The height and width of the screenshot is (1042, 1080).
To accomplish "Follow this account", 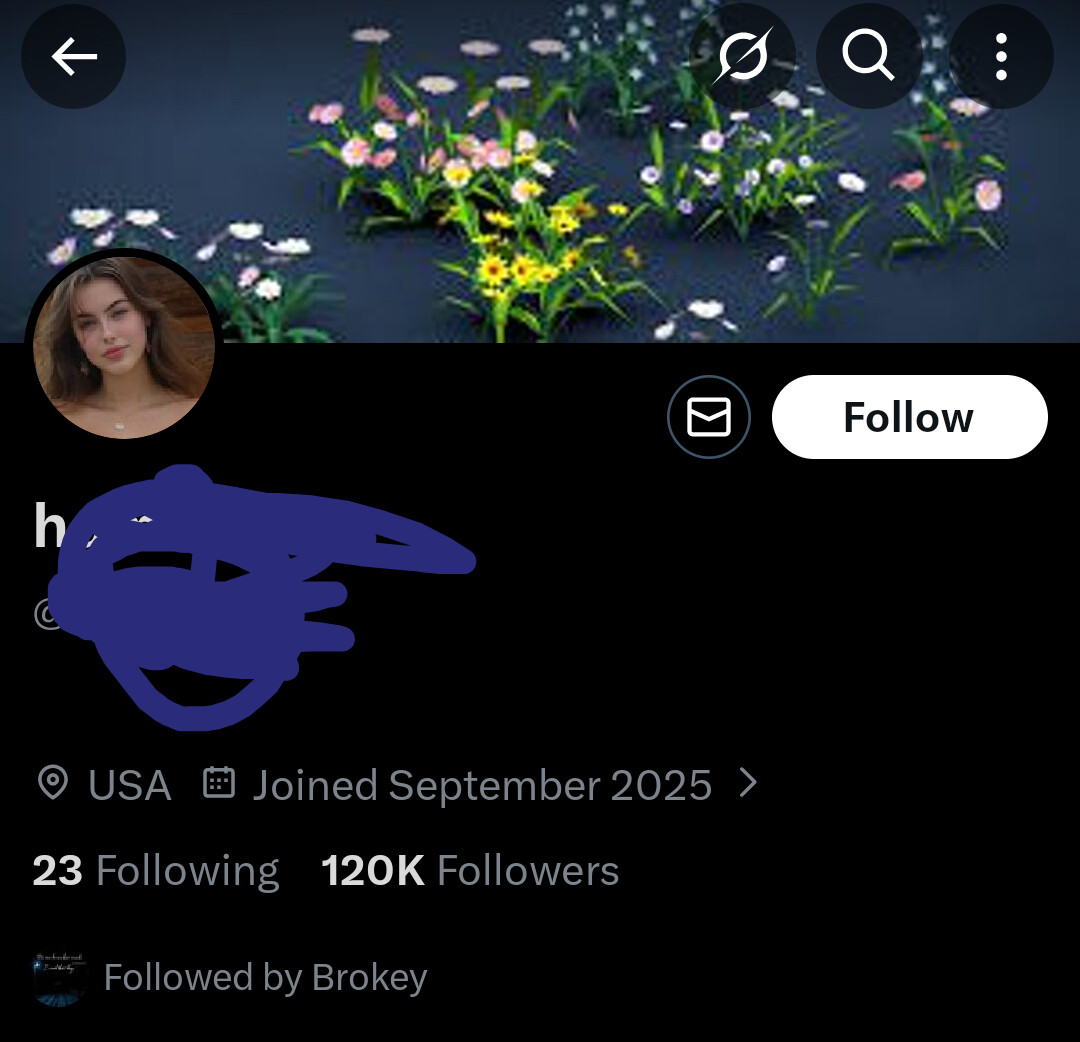I will pos(909,417).
